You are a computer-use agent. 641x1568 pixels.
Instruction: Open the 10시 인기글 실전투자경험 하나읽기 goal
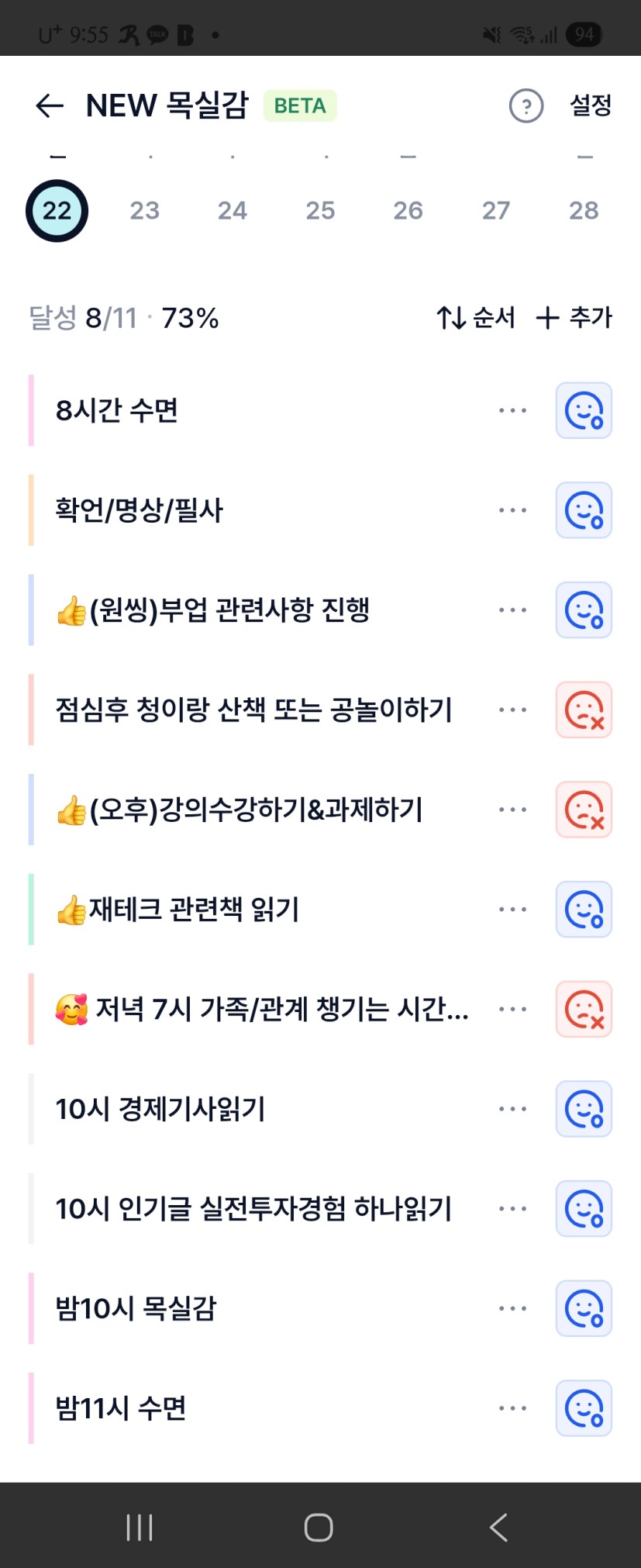(253, 1209)
